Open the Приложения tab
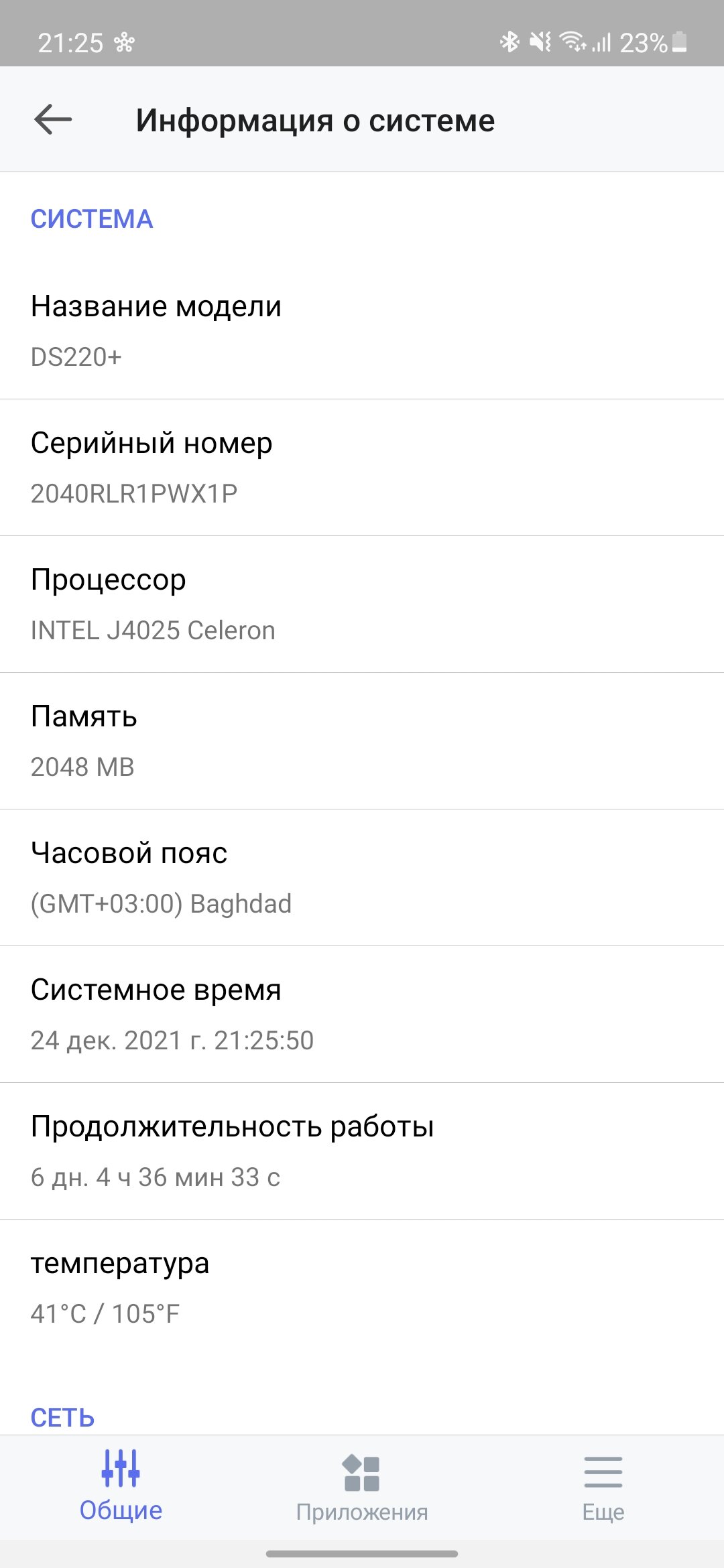Viewport: 724px width, 1568px height. (362, 1487)
